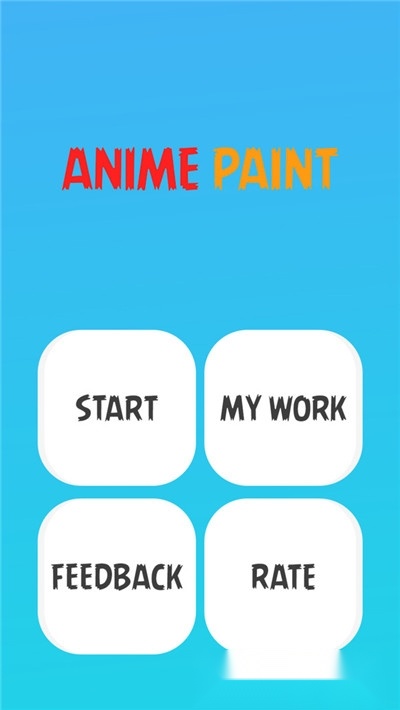Tap the START button
The width and height of the screenshot is (400, 710).
click(x=117, y=408)
